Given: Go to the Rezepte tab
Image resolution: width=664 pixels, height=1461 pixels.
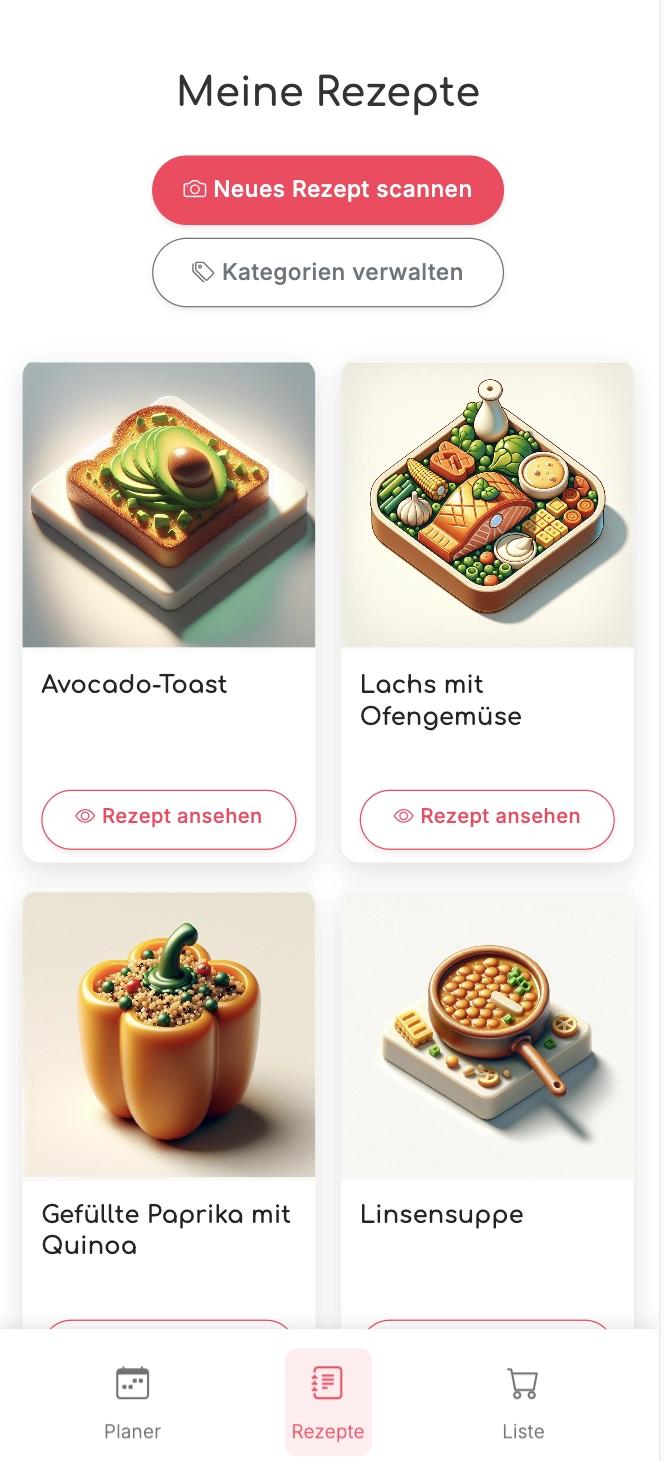Looking at the screenshot, I should tap(328, 1402).
